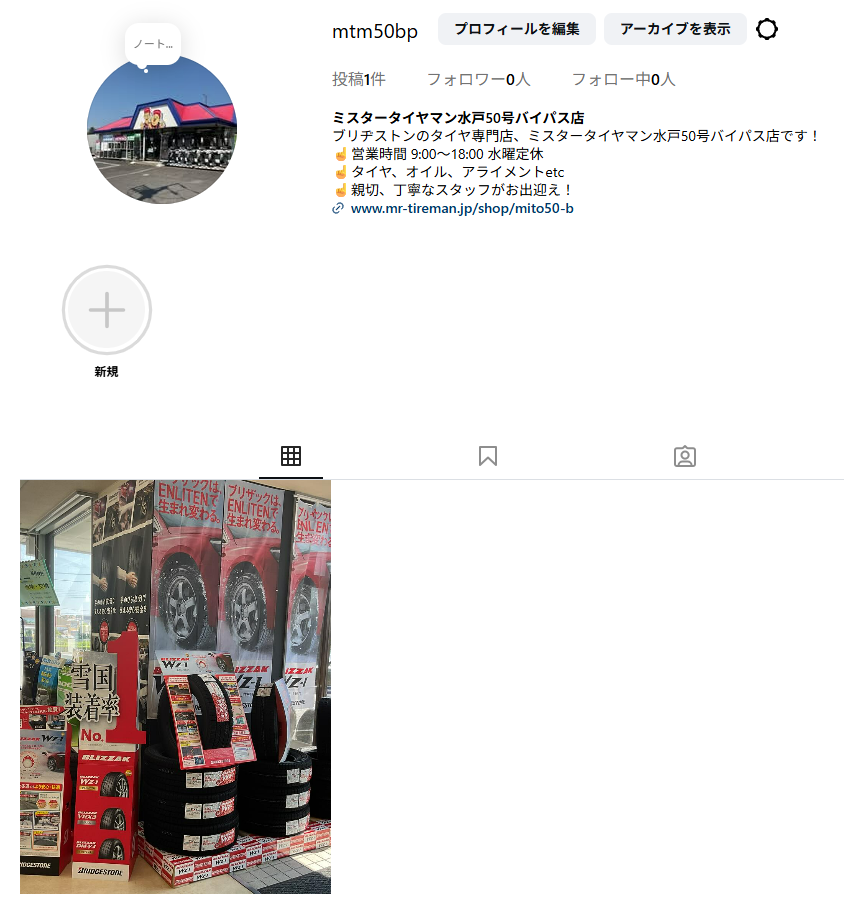Open アーカイブを表示 archive view
This screenshot has width=844, height=905.
tap(675, 29)
